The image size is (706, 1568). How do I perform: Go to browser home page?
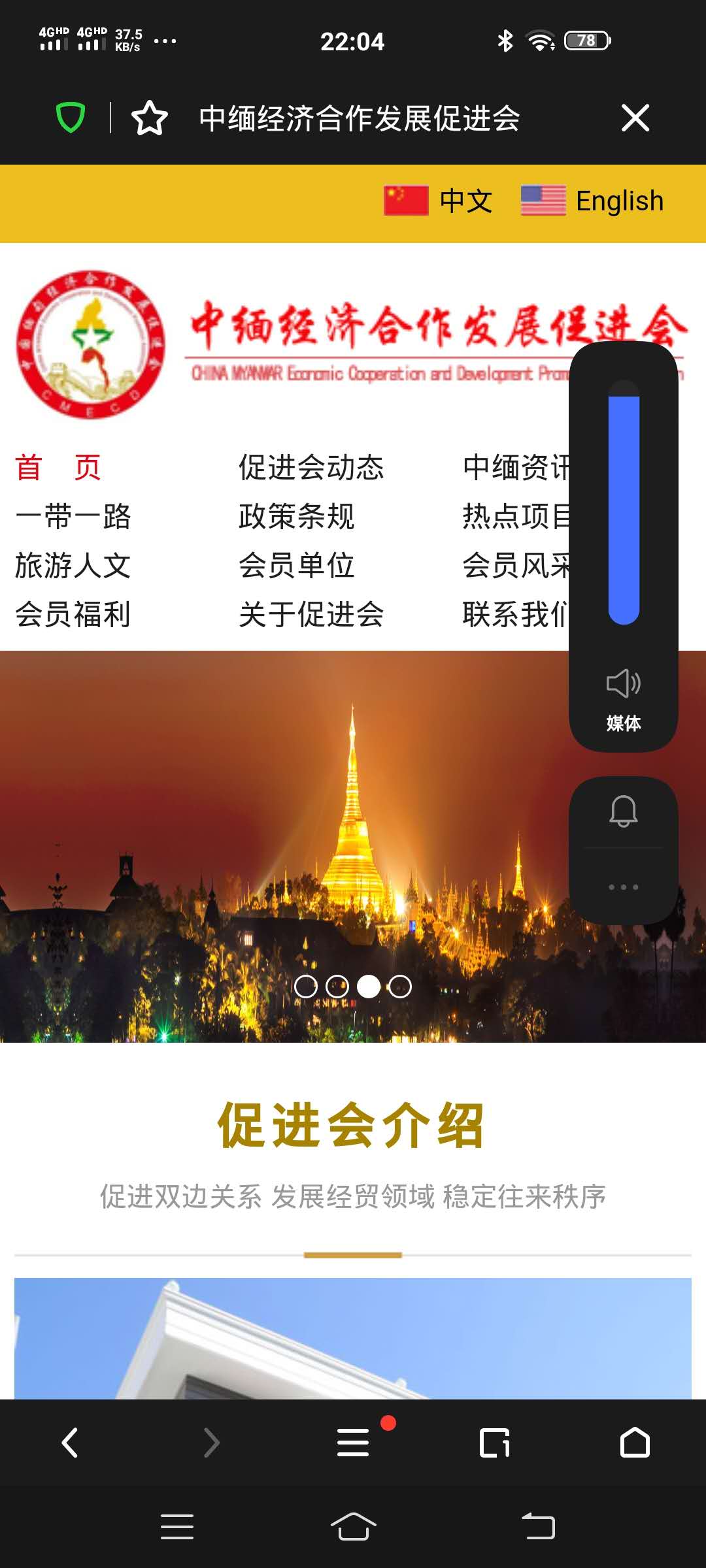635,1443
